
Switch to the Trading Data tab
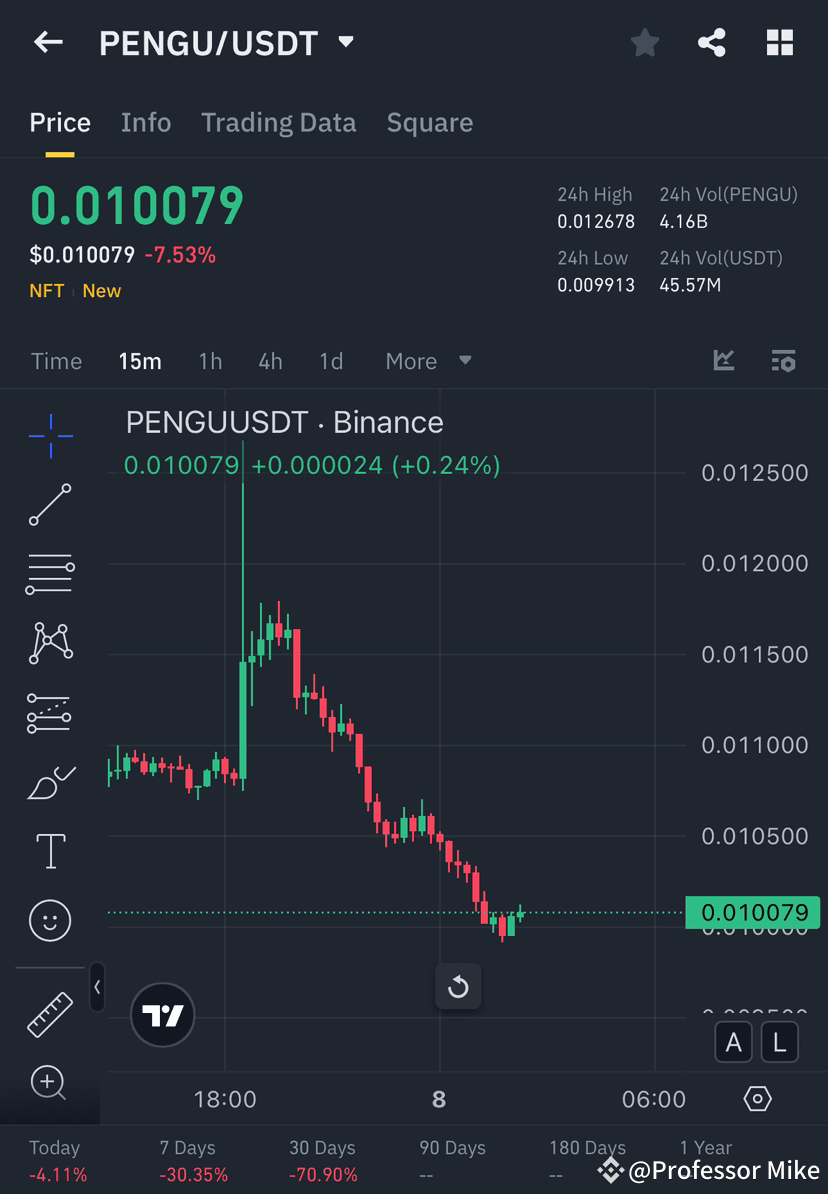coord(278,122)
